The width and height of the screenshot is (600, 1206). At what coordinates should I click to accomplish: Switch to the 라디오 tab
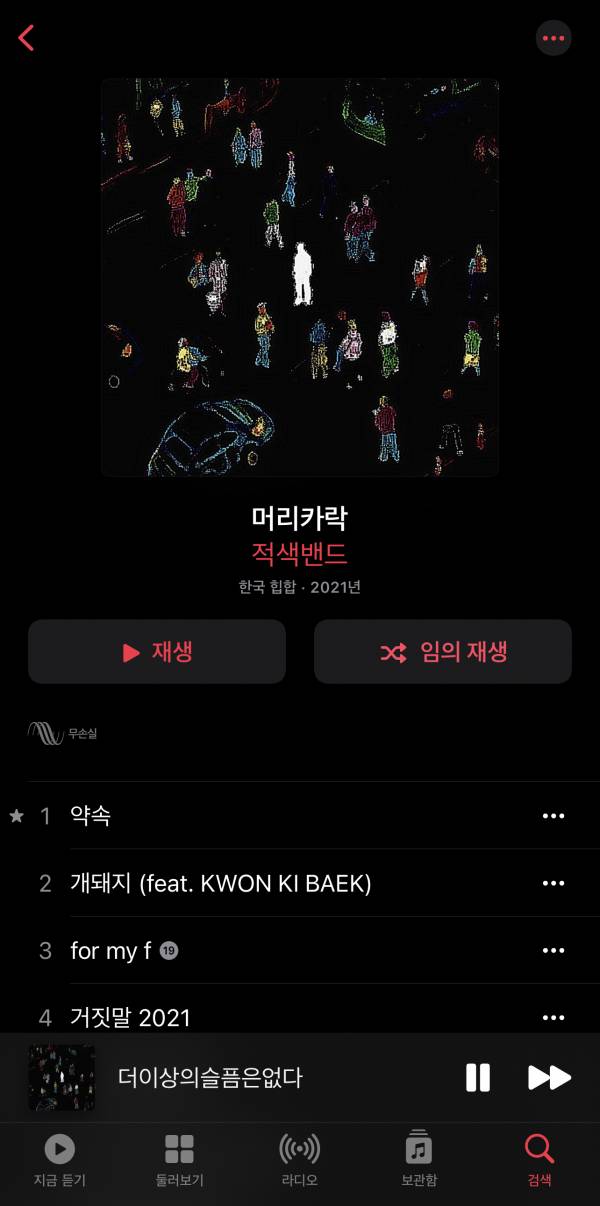point(299,1160)
